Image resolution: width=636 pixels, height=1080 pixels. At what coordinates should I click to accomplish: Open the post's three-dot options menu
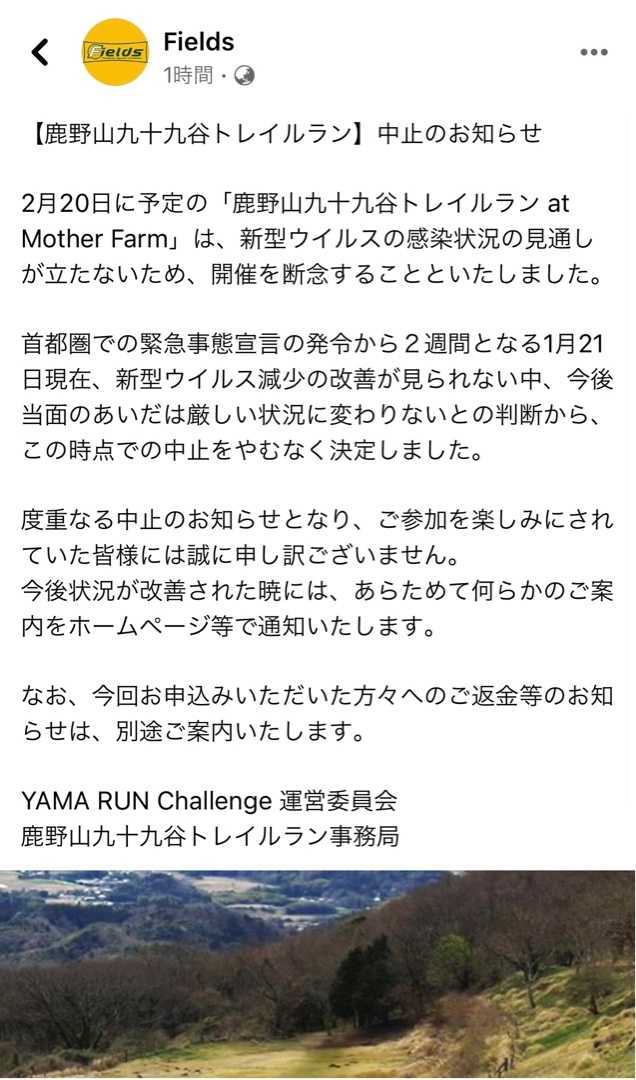tap(593, 52)
